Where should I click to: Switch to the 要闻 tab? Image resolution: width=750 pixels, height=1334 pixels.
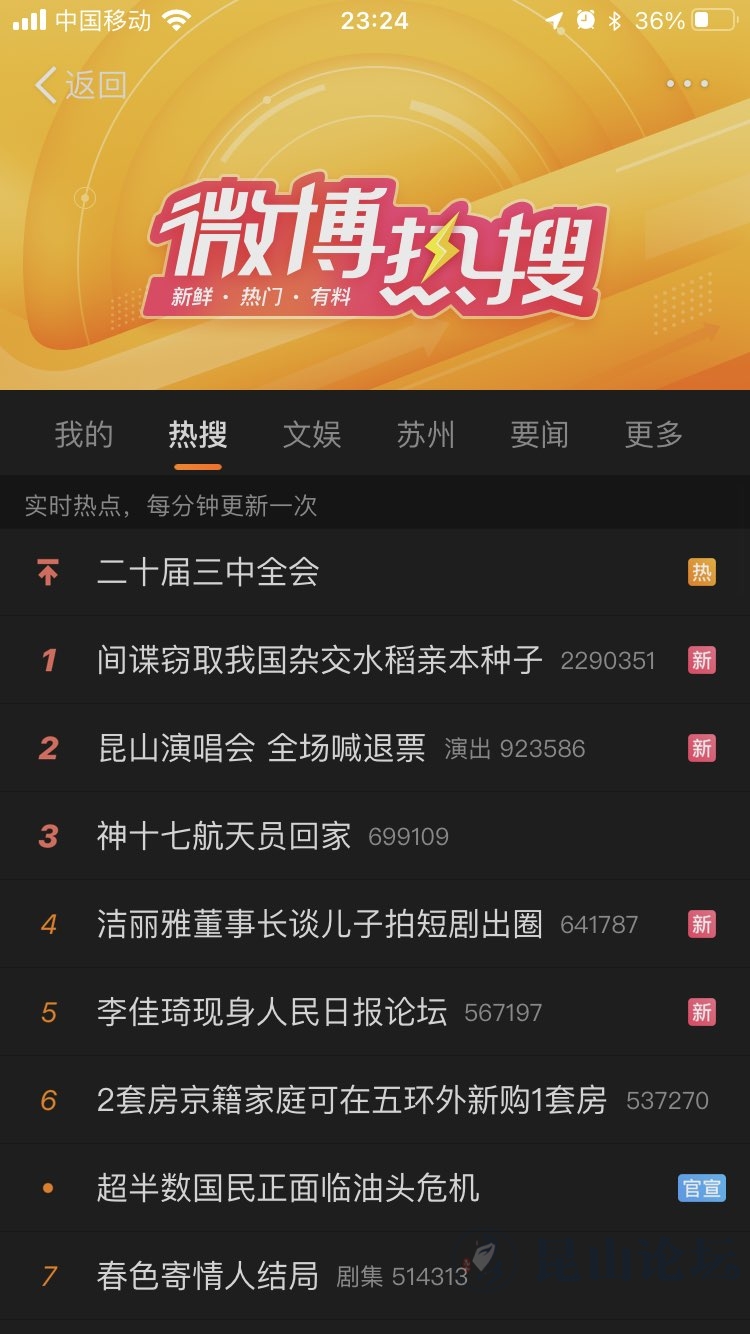[540, 435]
